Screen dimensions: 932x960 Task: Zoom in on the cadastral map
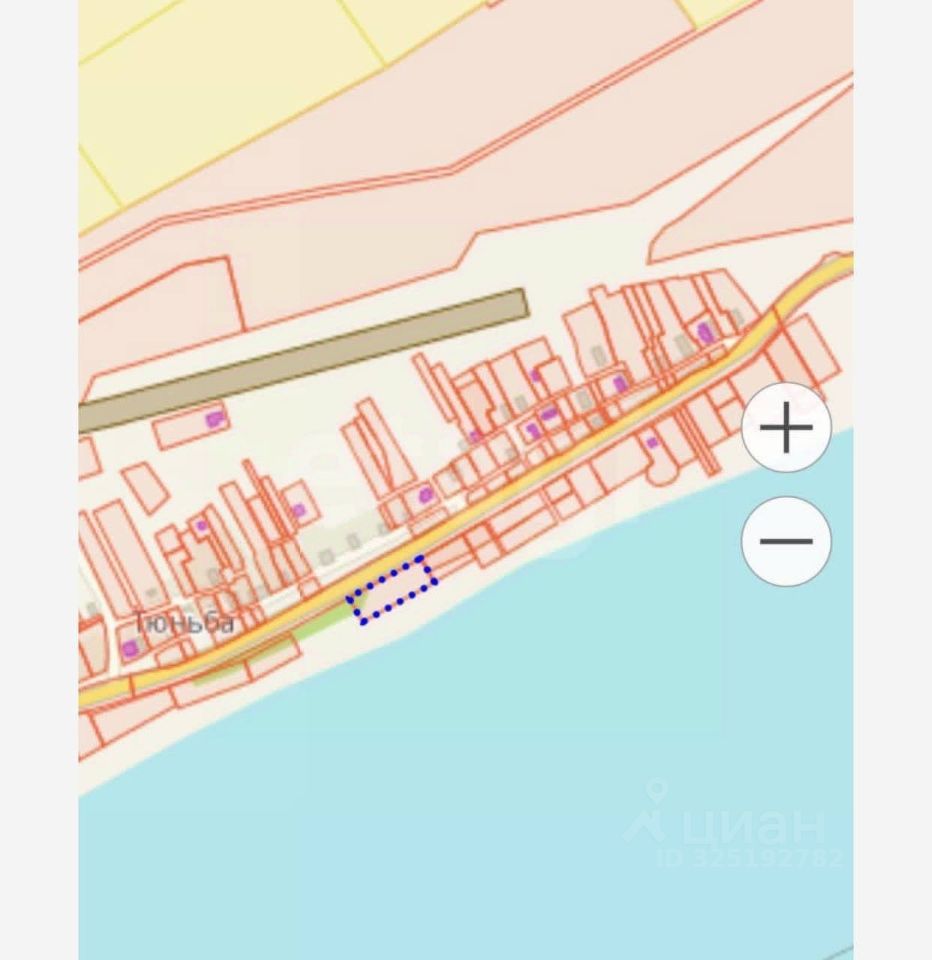(x=786, y=428)
